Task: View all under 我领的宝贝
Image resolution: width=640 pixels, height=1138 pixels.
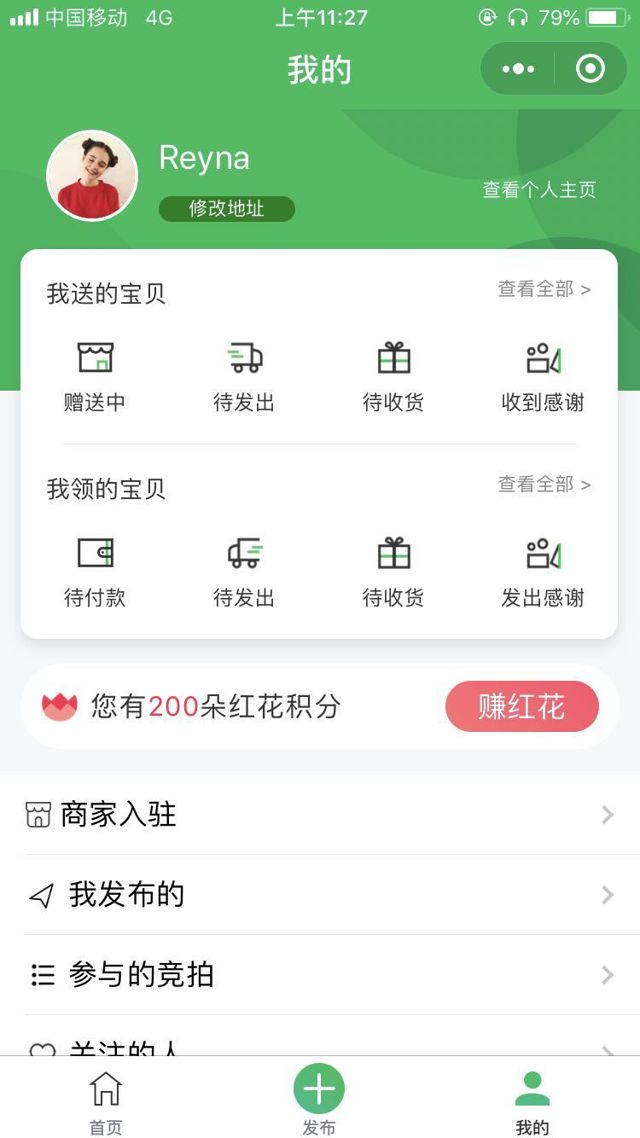Action: (544, 484)
